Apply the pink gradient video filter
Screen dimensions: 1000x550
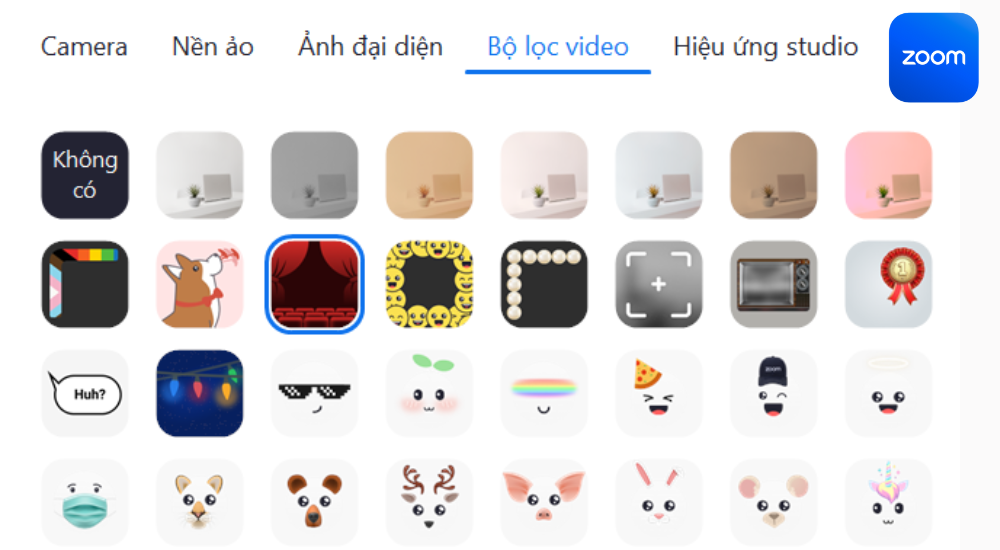[x=889, y=175]
